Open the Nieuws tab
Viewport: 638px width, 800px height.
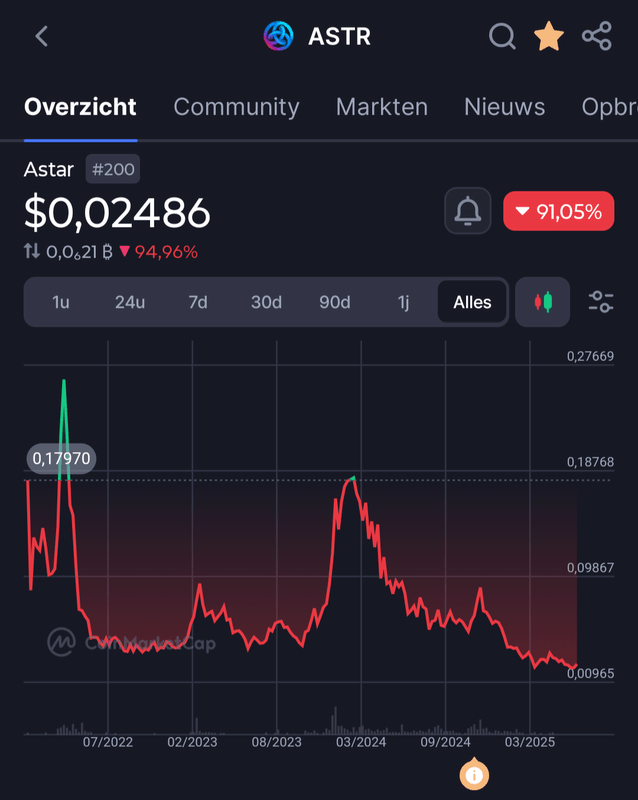click(x=504, y=107)
